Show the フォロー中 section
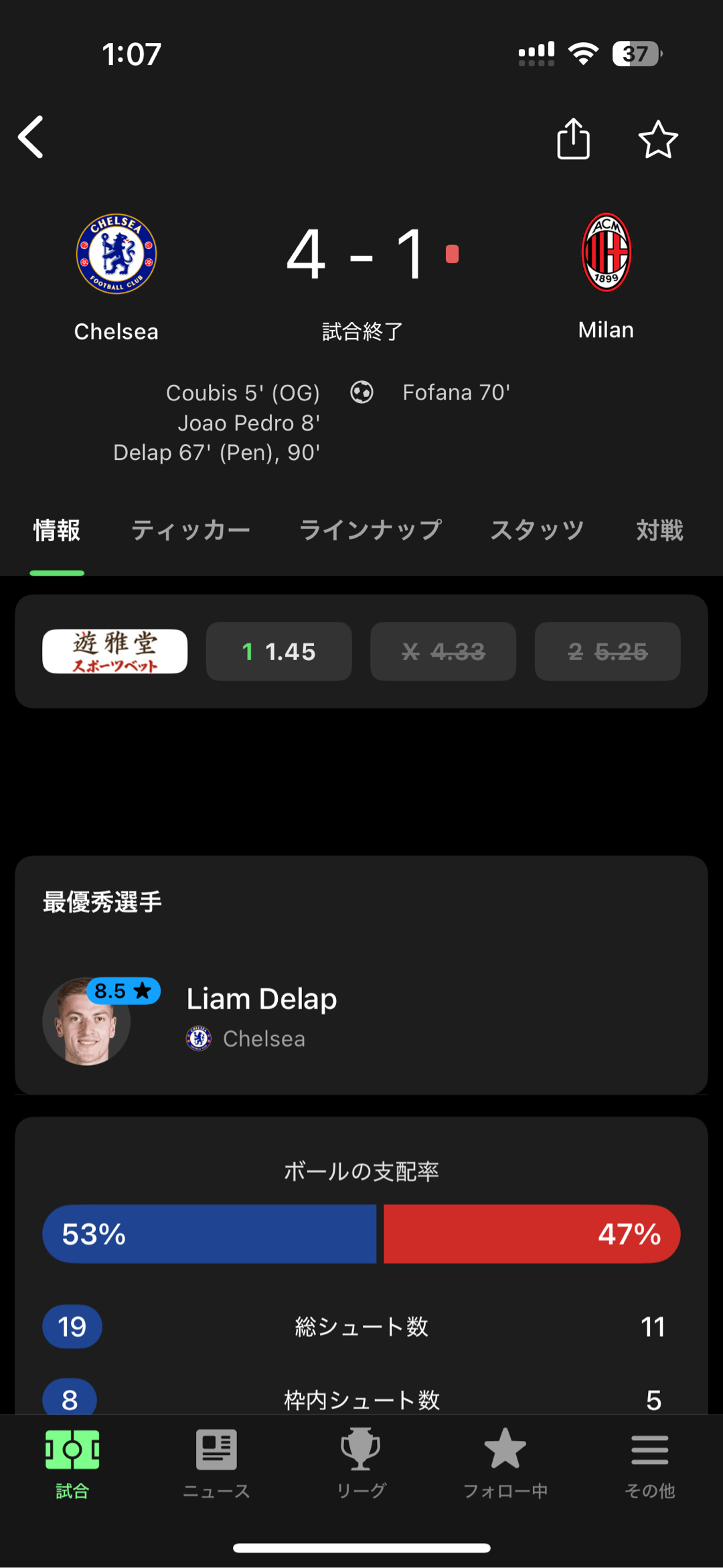 505,1464
